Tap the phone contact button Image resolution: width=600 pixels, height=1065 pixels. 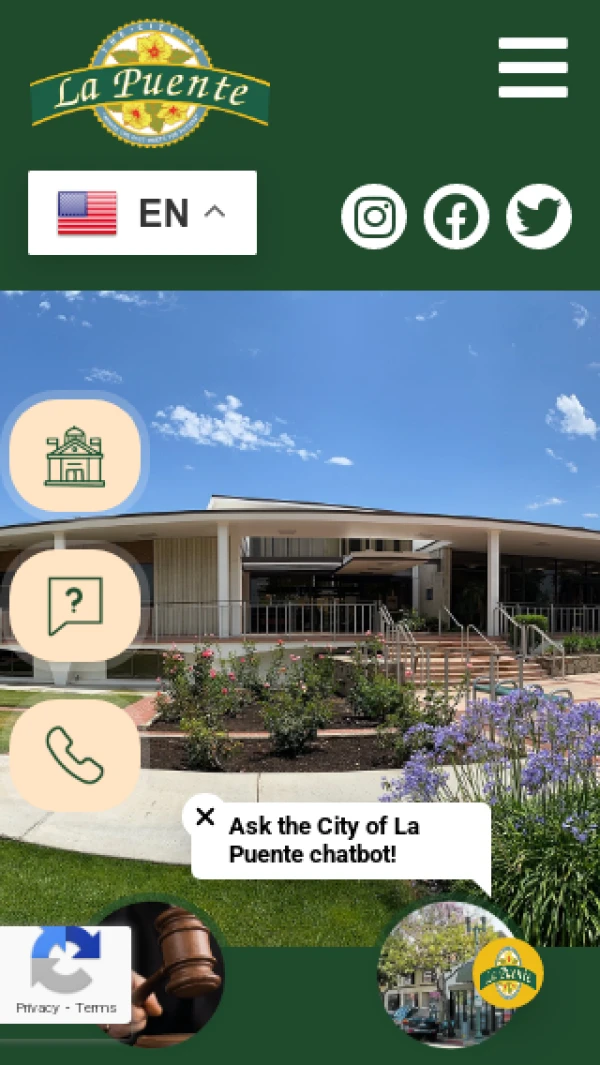tap(75, 755)
